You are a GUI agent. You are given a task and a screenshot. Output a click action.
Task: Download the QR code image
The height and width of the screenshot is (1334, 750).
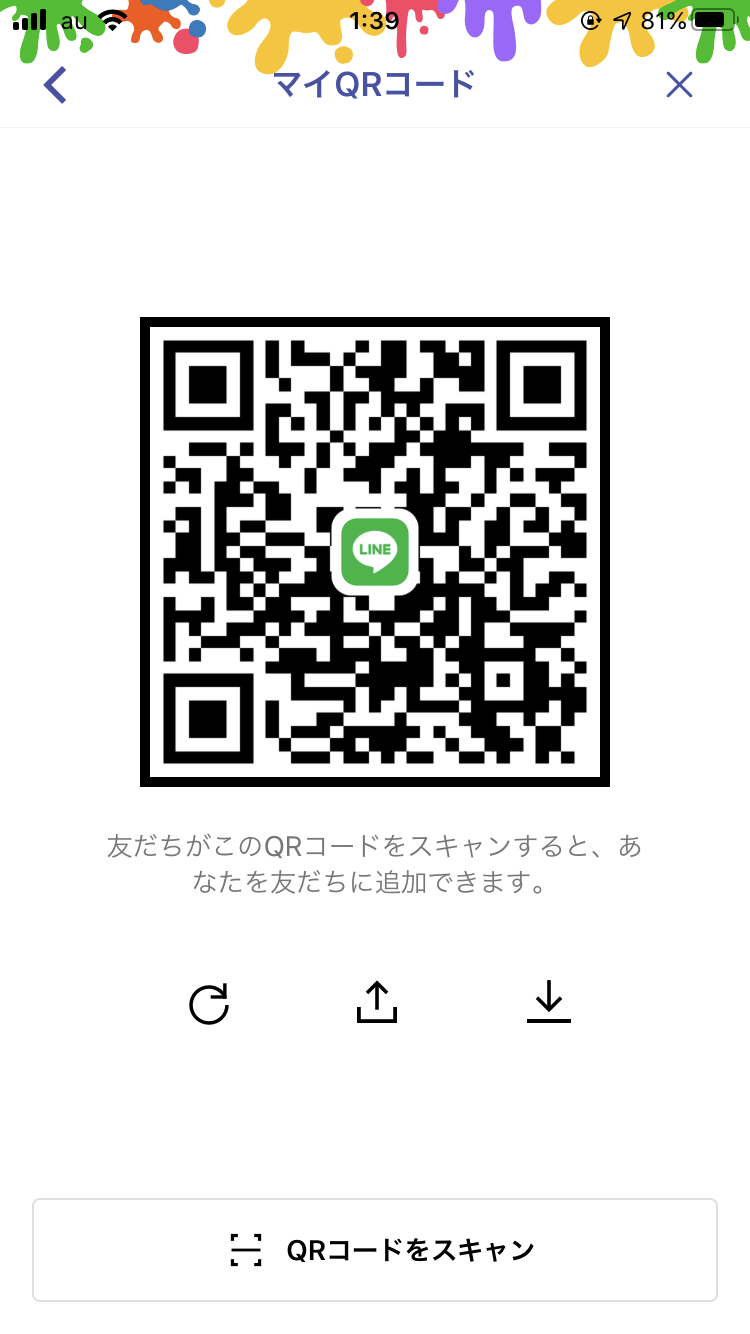[548, 1002]
